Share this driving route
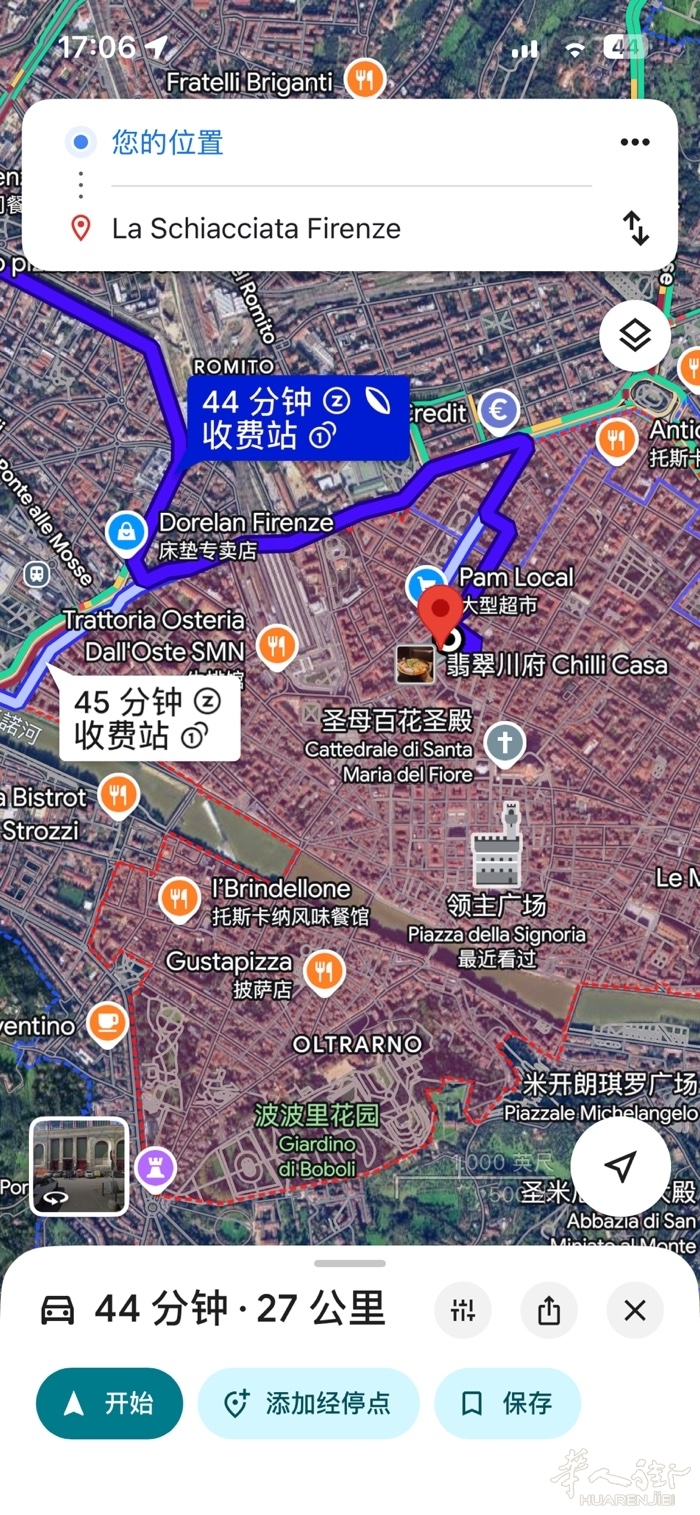This screenshot has width=700, height=1515. point(549,1310)
